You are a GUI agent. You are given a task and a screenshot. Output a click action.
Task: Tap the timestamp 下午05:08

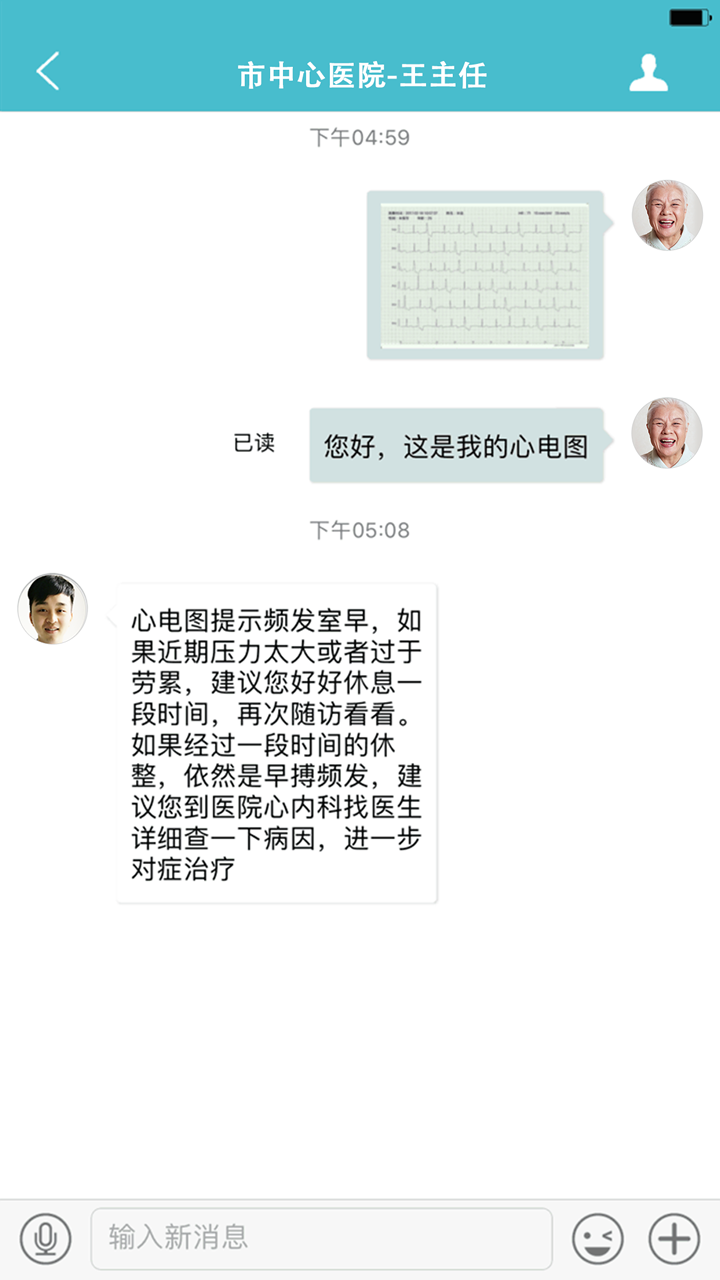tap(360, 530)
